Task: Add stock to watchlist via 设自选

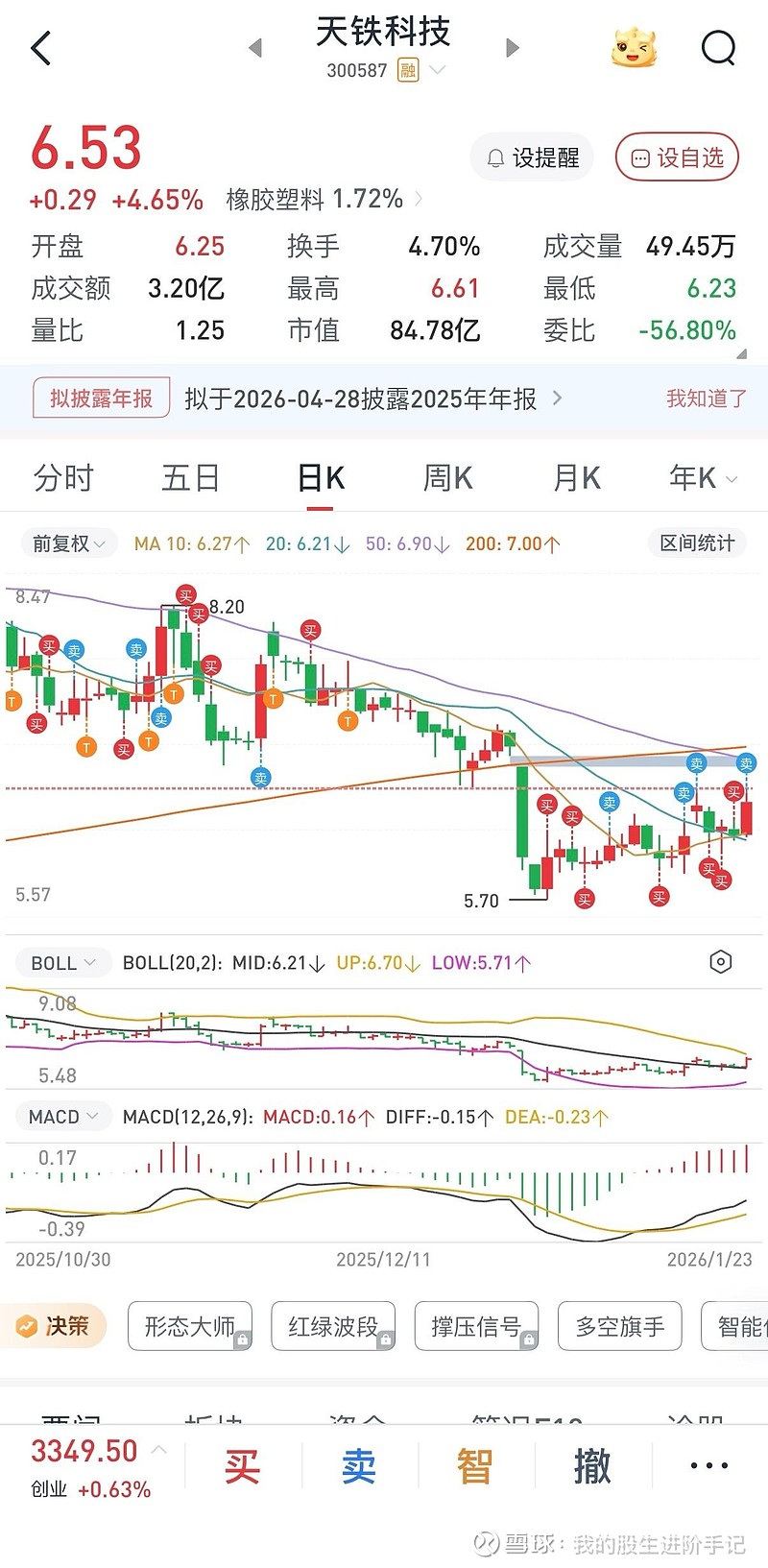Action: tap(677, 157)
